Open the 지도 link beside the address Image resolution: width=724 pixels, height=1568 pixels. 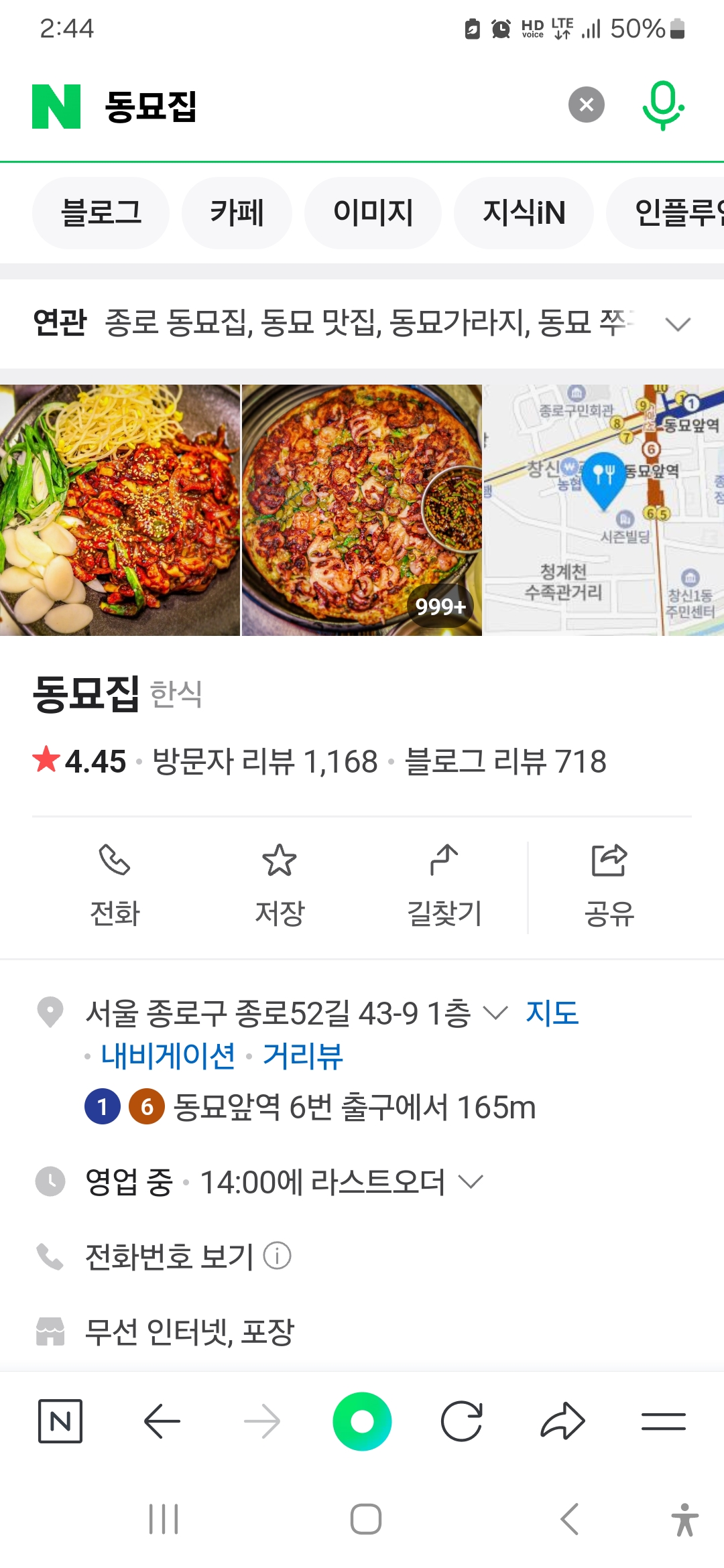(552, 1012)
